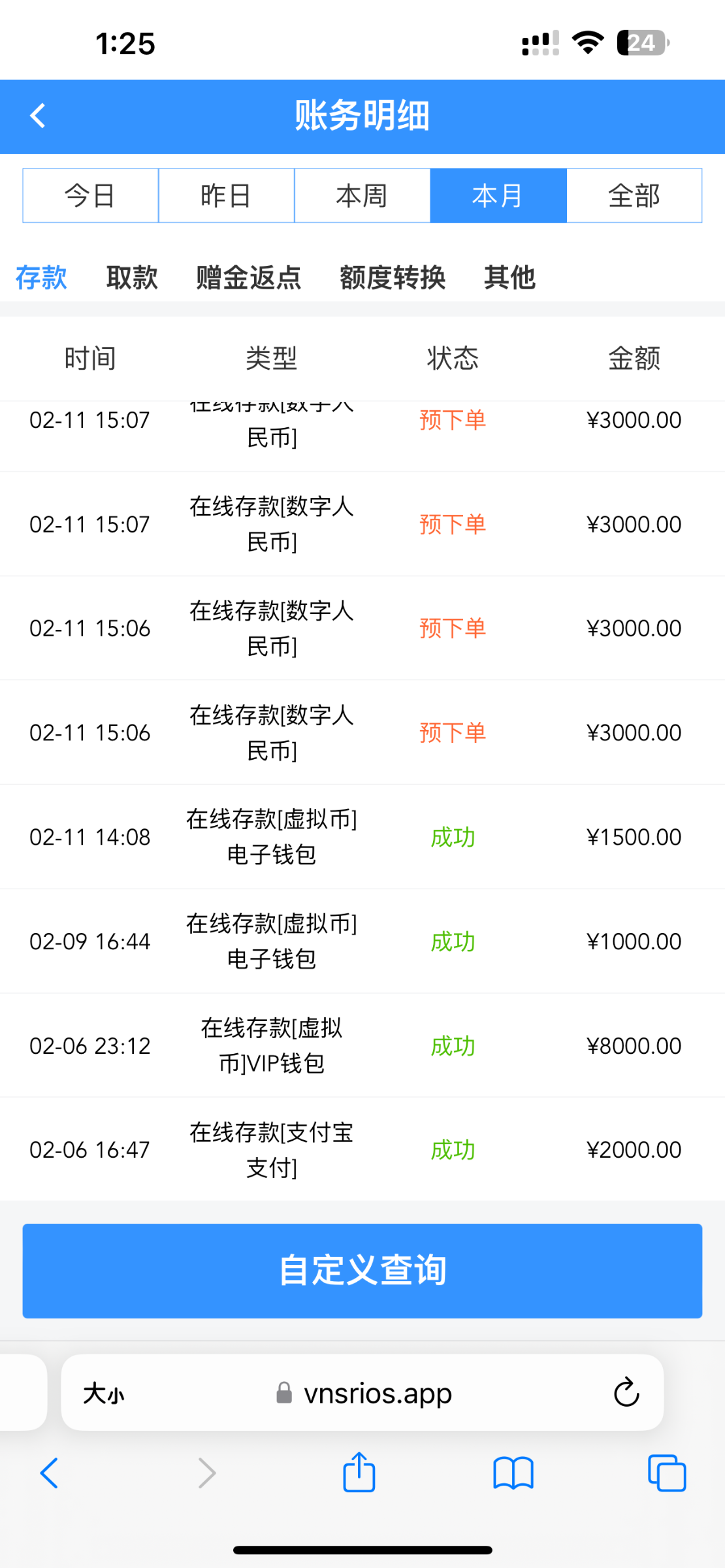This screenshot has height=1568, width=725.
Task: Tap the browser back navigation arrow
Action: 50,1472
